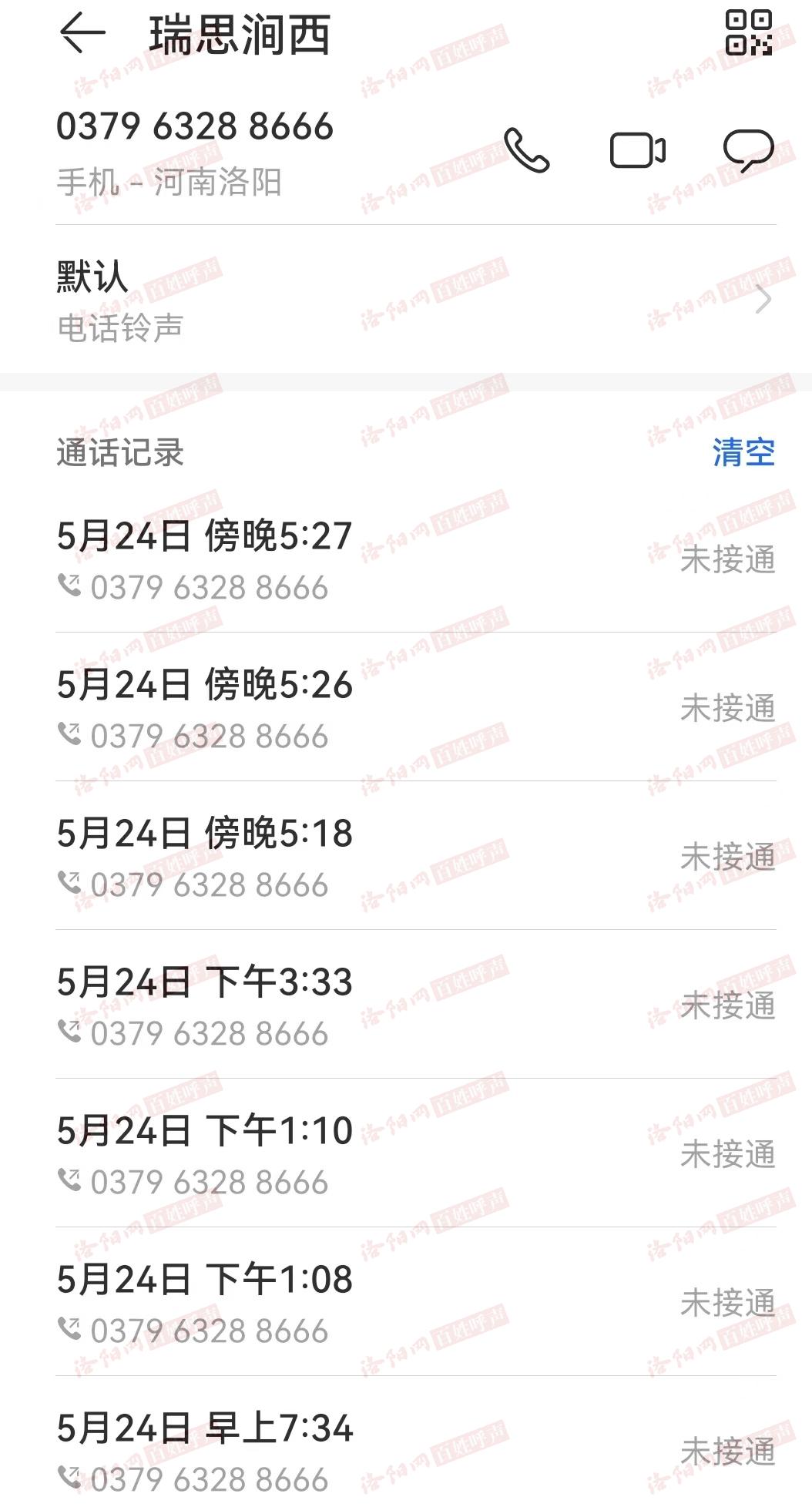Open the 5月24日 早上7:34 call record
Screen dimensions: 812x1507
pyautogui.click(x=416, y=1450)
